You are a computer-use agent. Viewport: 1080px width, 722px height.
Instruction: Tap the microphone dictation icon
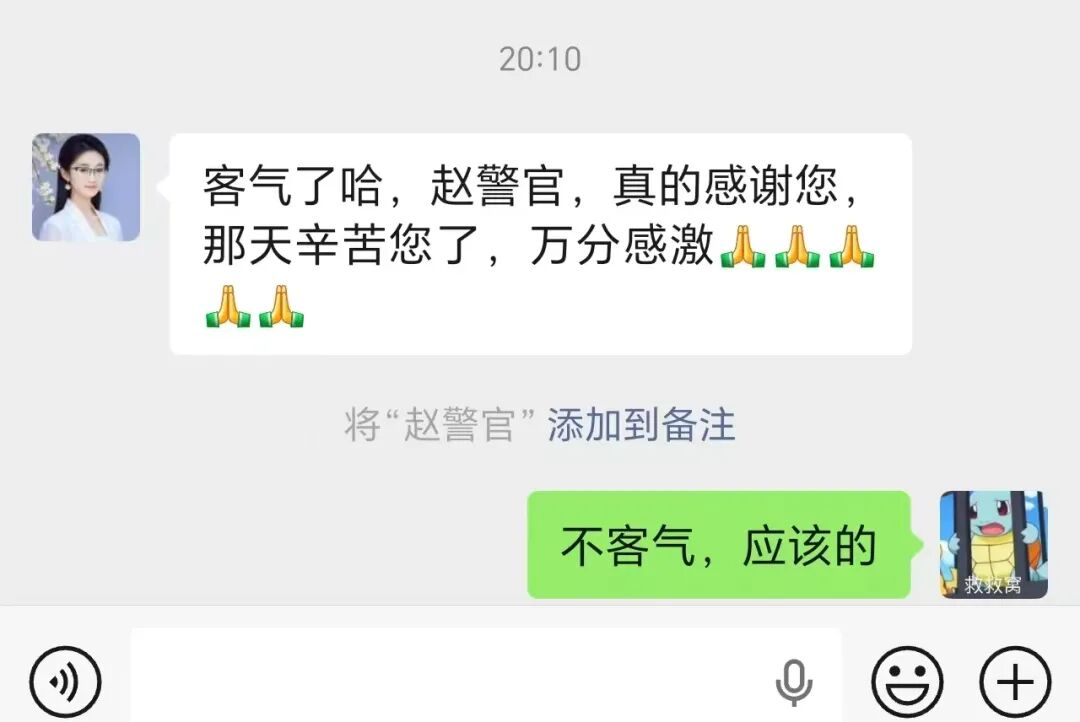[794, 683]
